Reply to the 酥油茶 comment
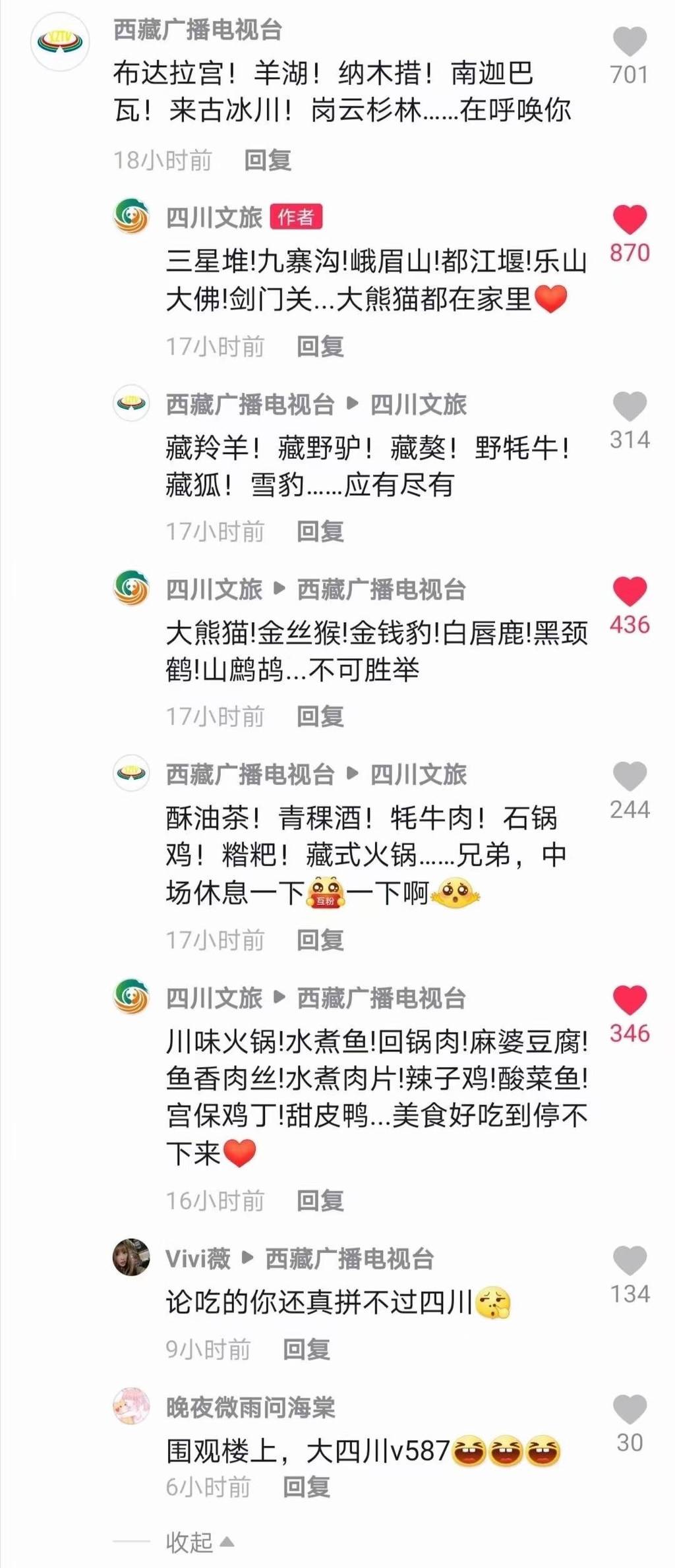This screenshot has height=1568, width=675. 320,941
